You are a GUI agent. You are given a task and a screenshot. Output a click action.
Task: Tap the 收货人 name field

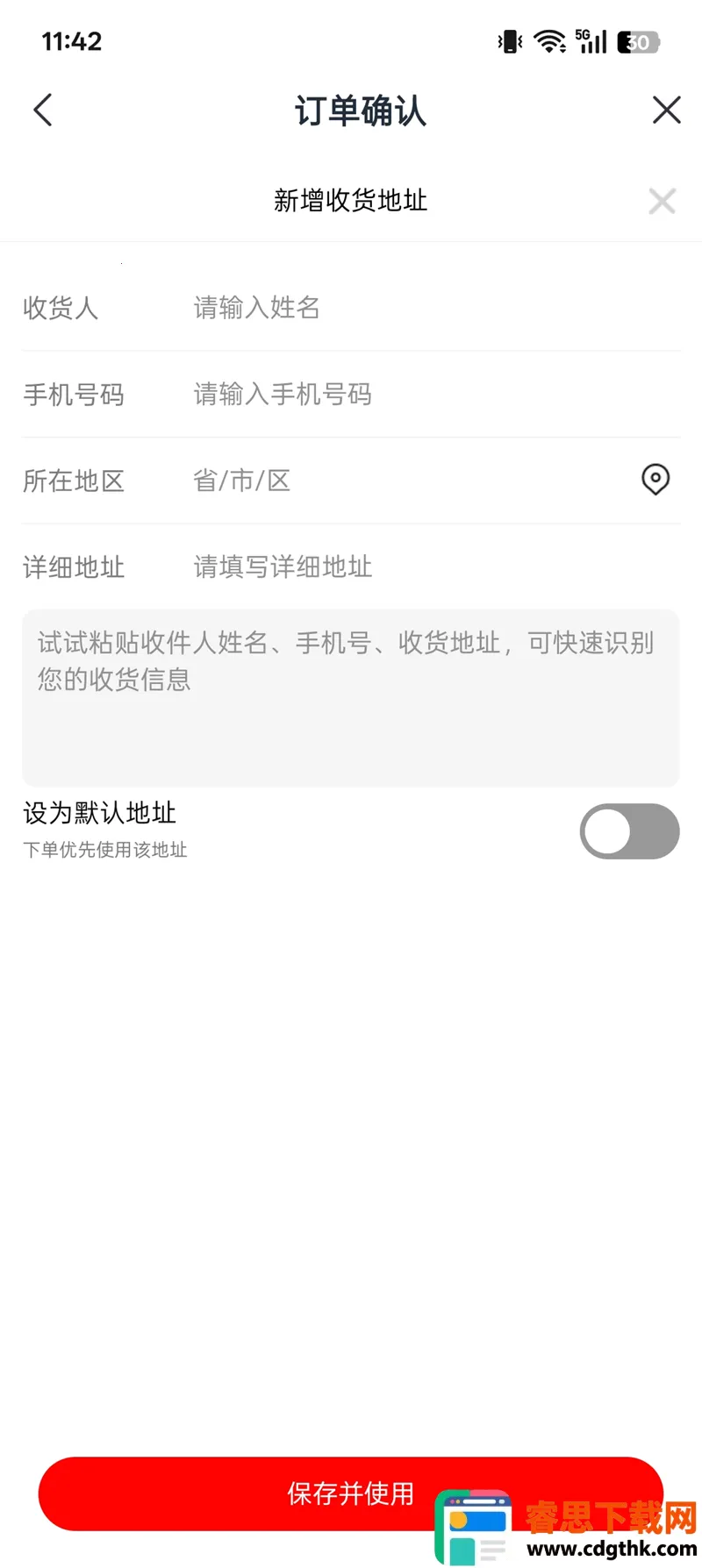(421, 308)
